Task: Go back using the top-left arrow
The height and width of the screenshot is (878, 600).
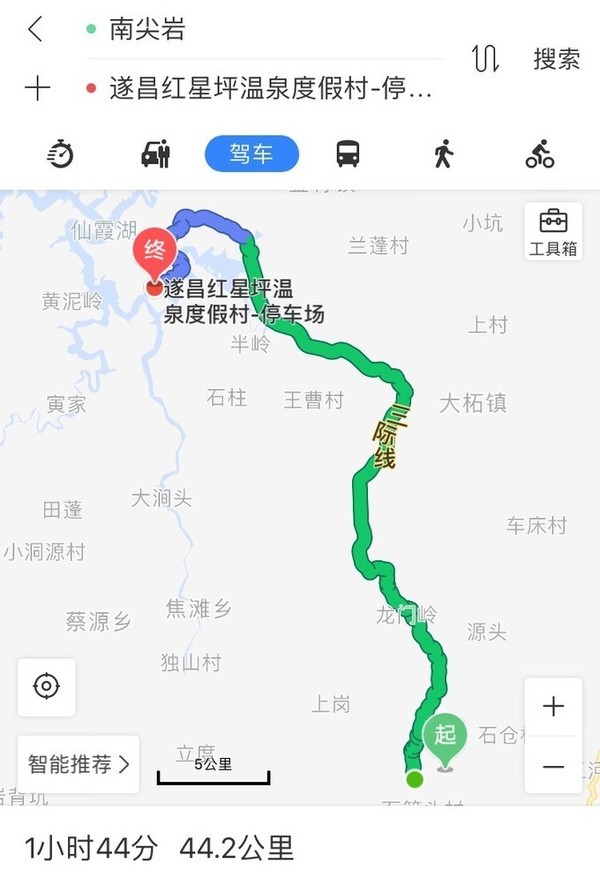Action: (x=35, y=30)
